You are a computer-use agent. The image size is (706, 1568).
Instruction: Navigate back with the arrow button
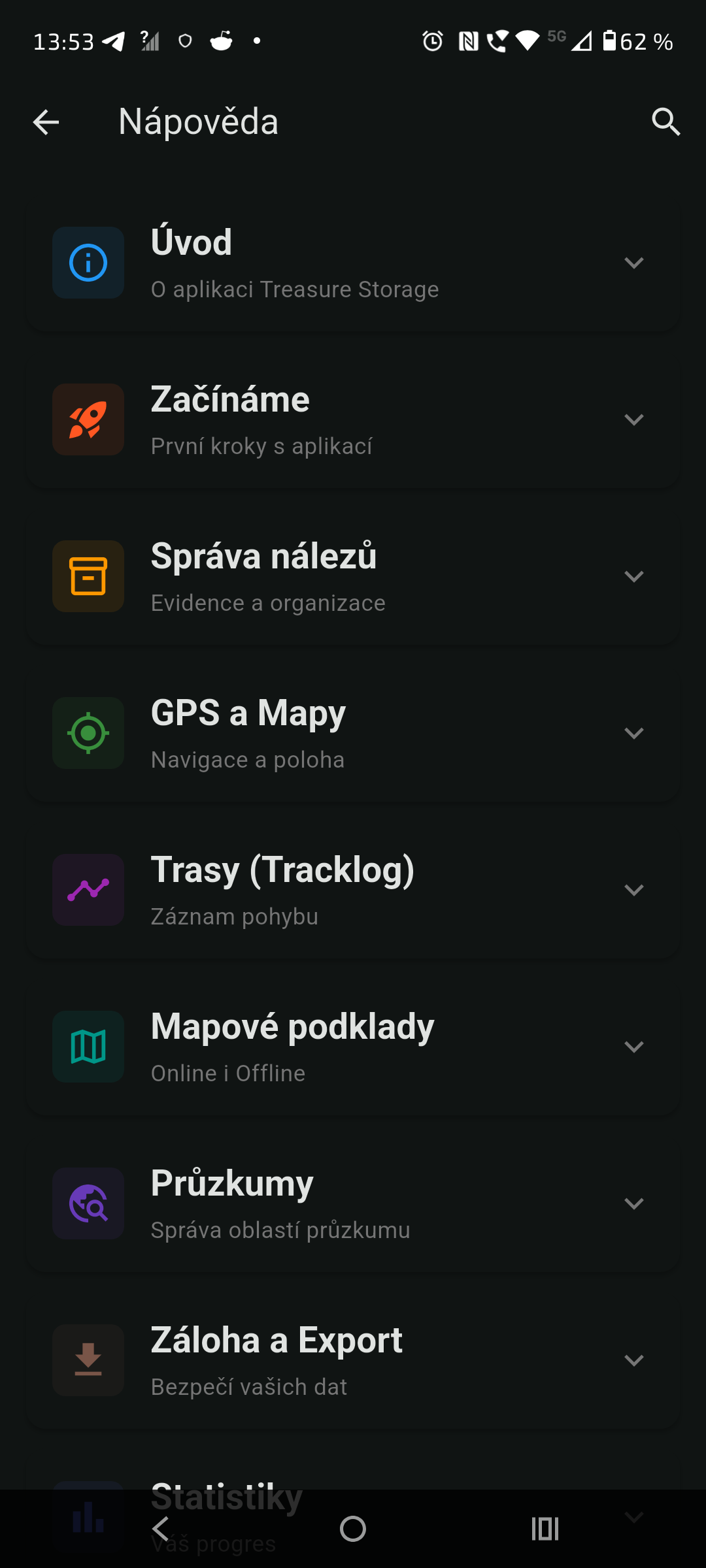[x=46, y=122]
